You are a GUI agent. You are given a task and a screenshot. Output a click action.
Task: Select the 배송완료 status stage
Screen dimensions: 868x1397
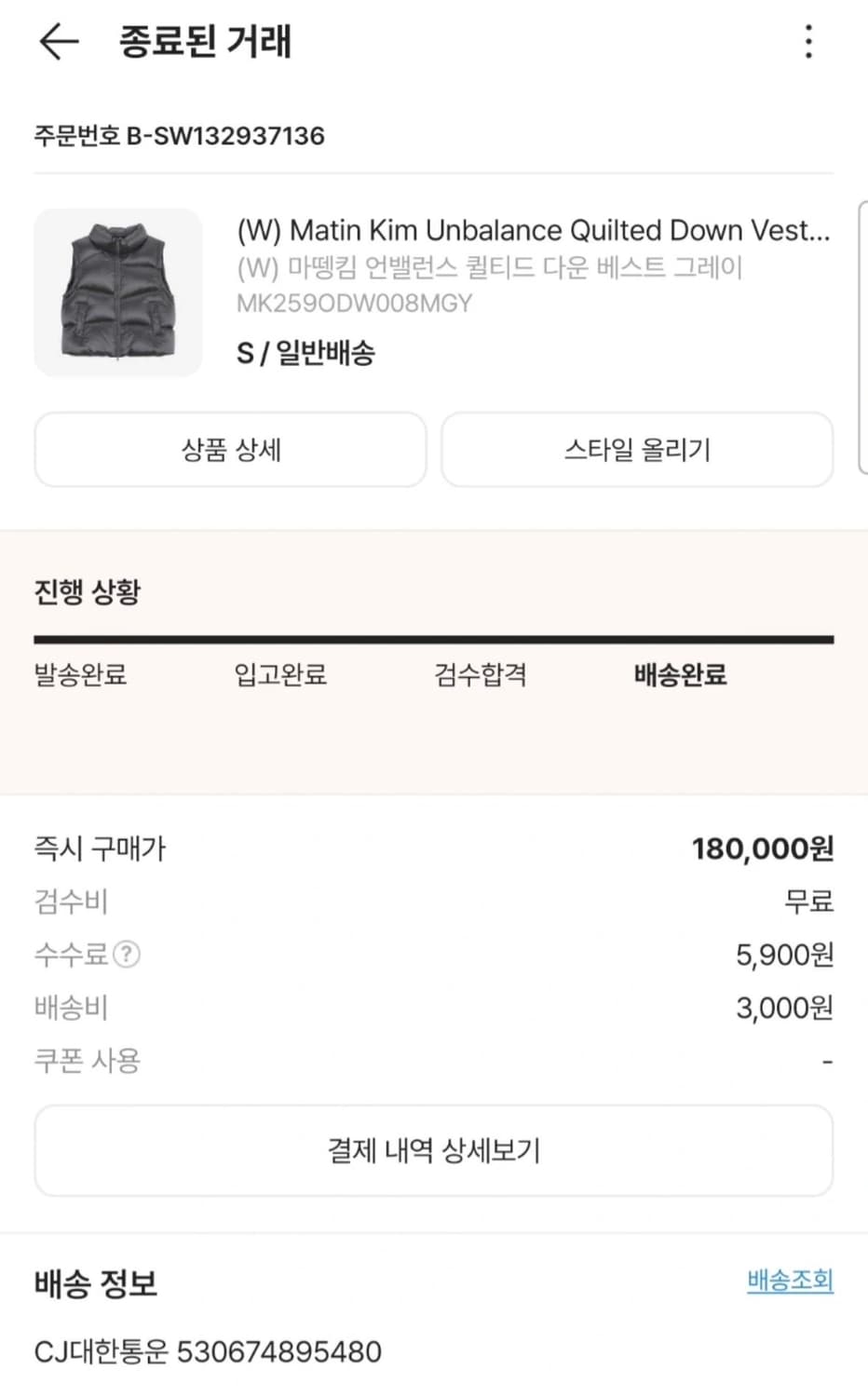(x=679, y=675)
